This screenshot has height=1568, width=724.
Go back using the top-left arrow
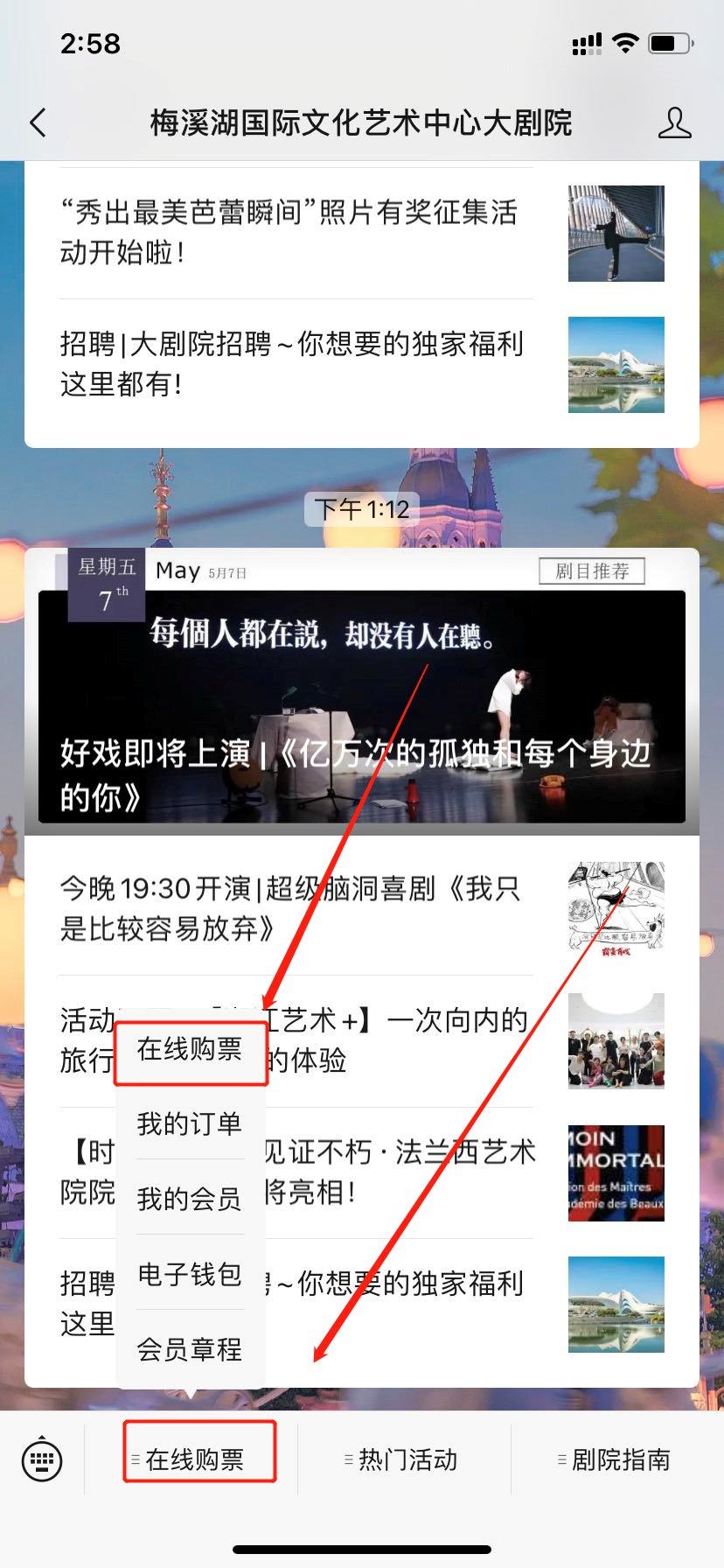(38, 123)
